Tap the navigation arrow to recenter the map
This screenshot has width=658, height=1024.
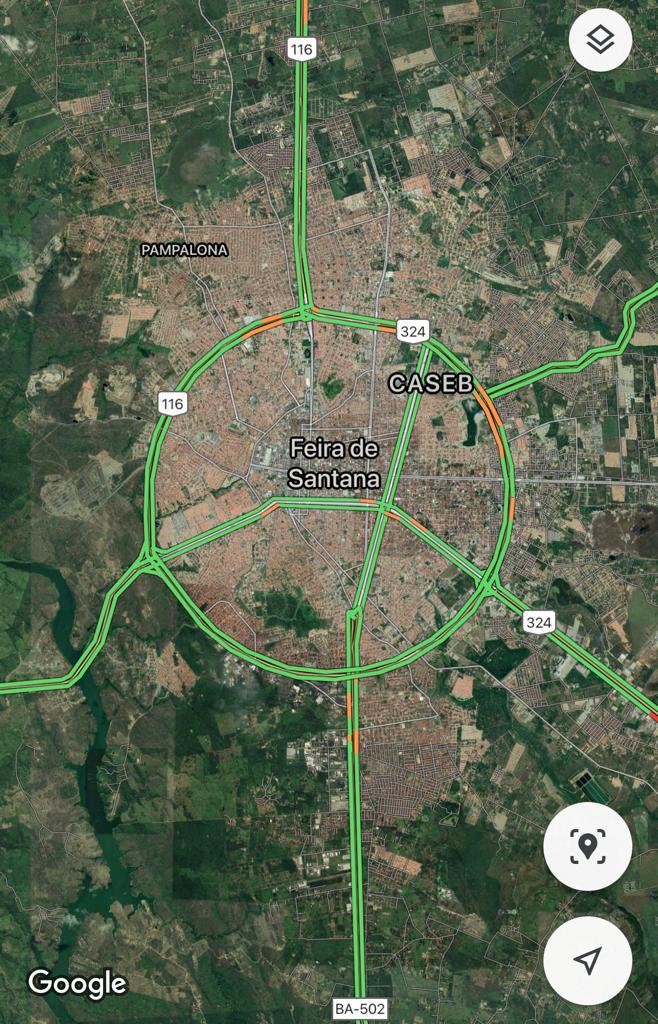(x=587, y=960)
